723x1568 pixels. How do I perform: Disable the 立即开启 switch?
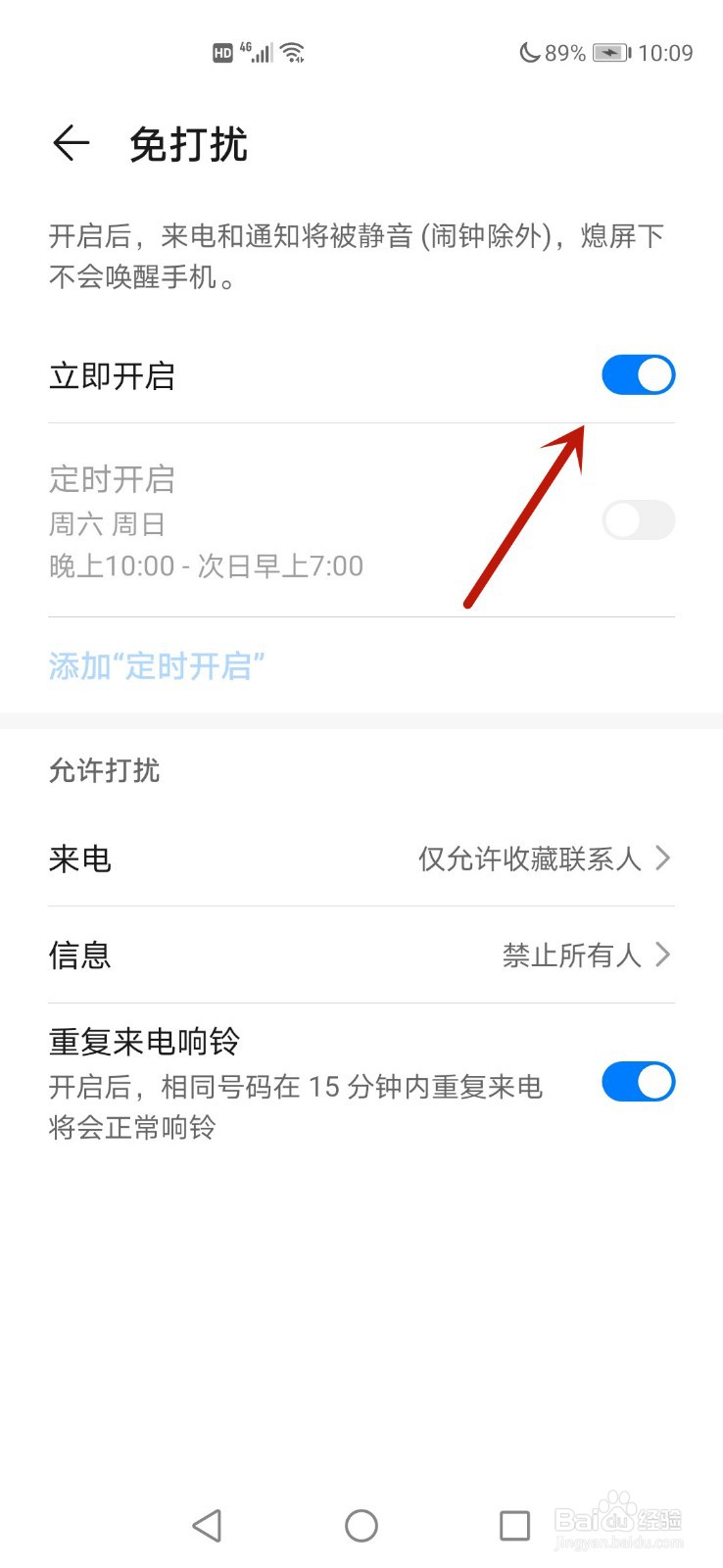click(x=638, y=374)
